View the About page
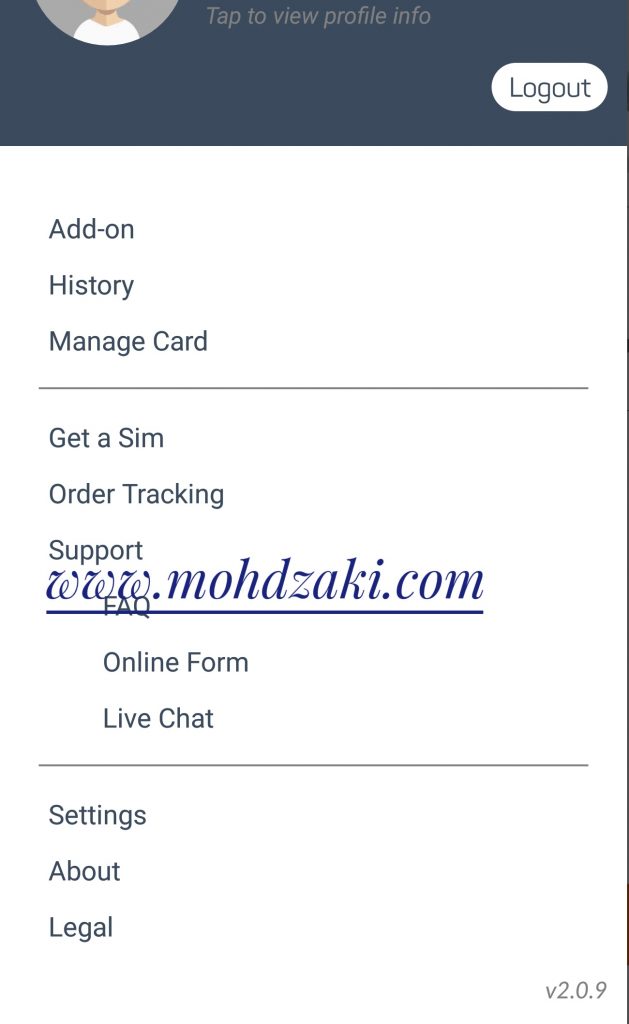Image resolution: width=629 pixels, height=1024 pixels. pyautogui.click(x=85, y=871)
